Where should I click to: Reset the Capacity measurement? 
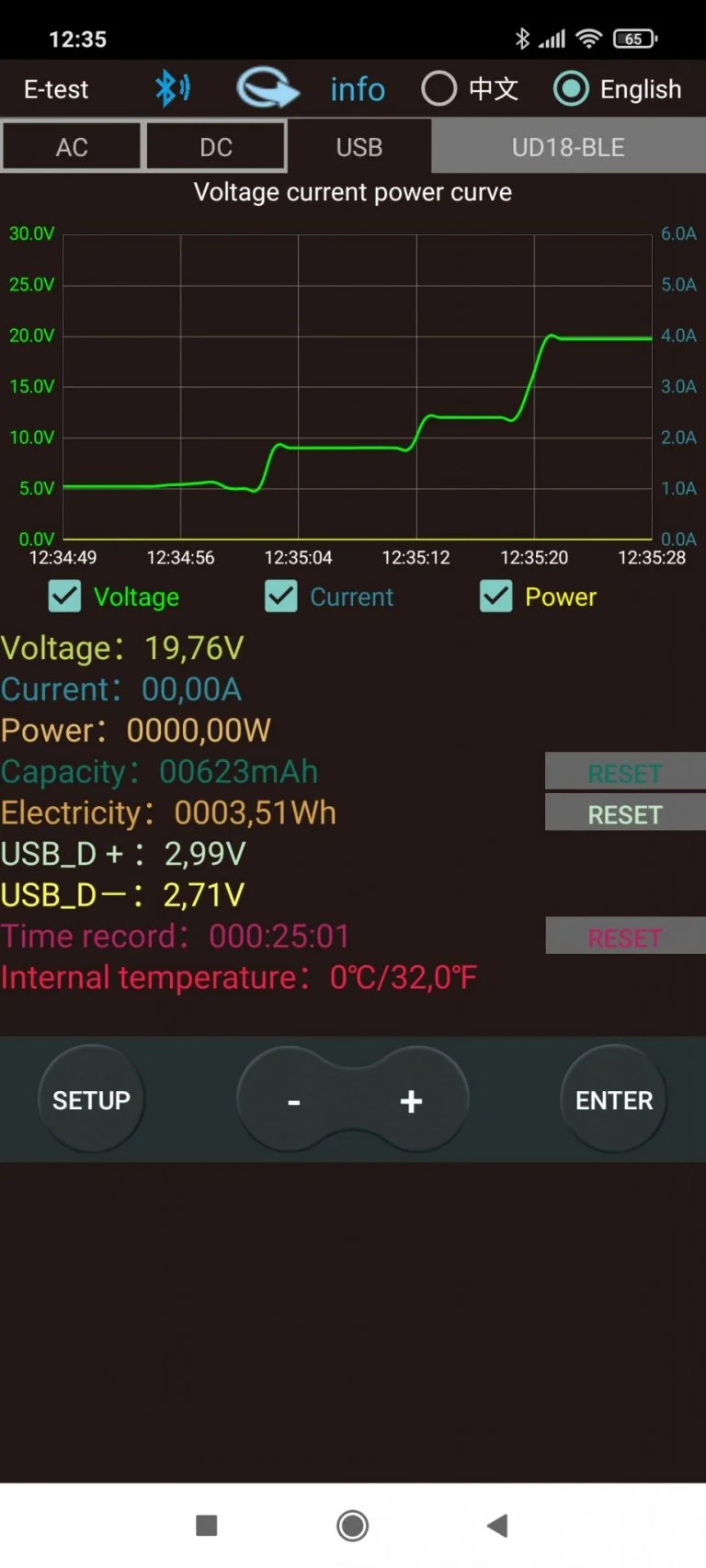click(624, 772)
